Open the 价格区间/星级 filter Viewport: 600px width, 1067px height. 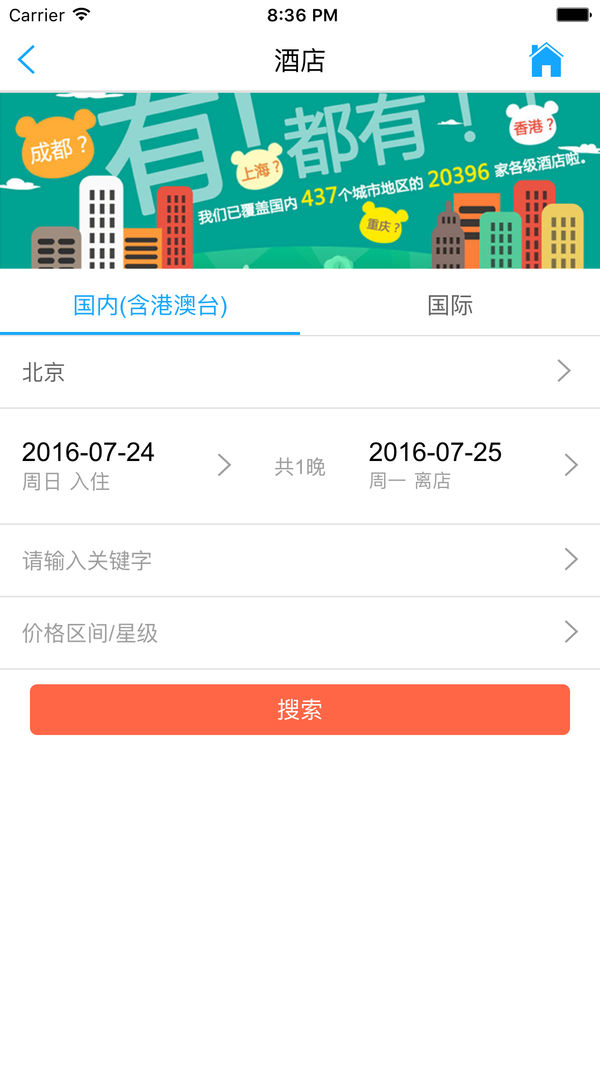tap(300, 633)
